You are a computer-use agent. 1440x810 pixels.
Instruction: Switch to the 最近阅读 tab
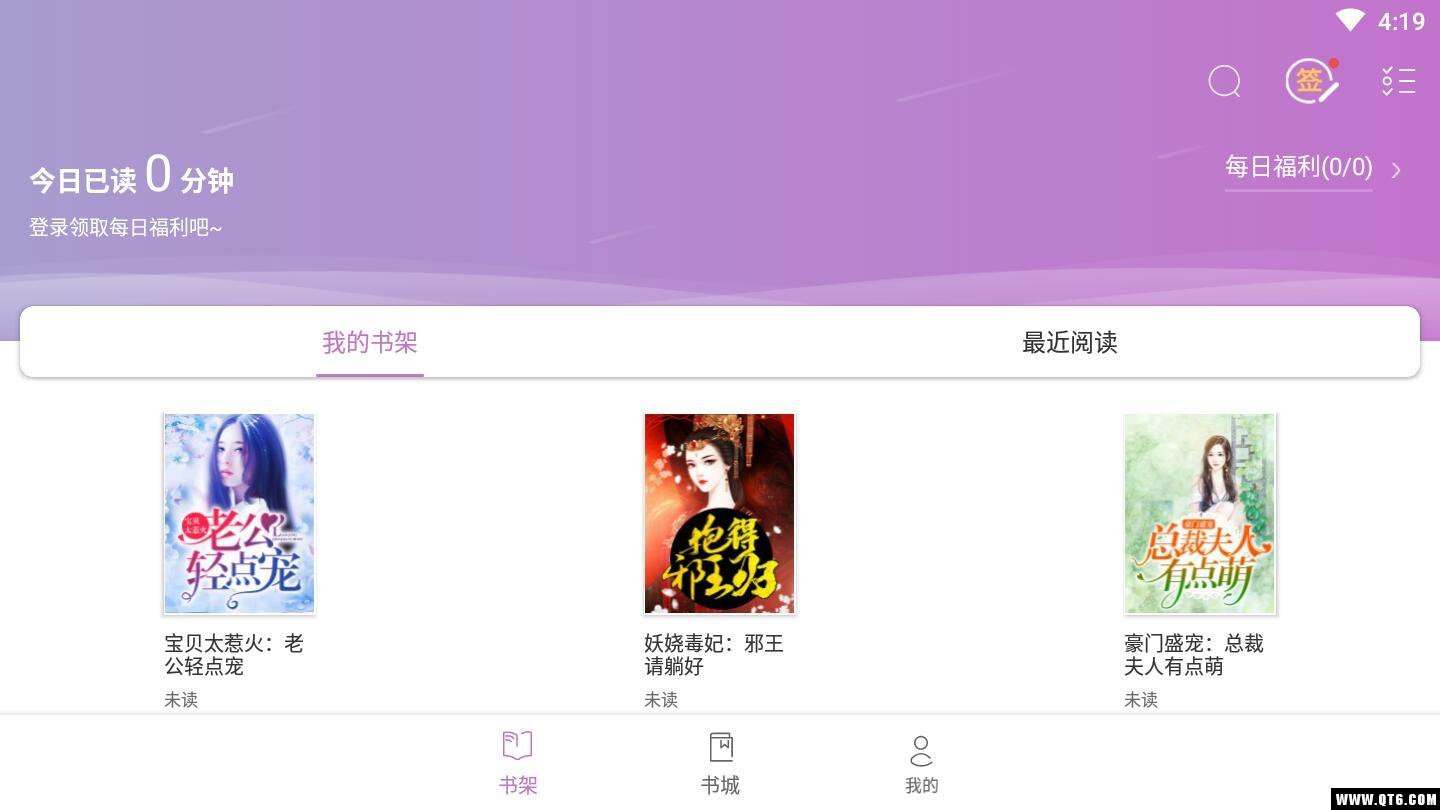click(1069, 343)
